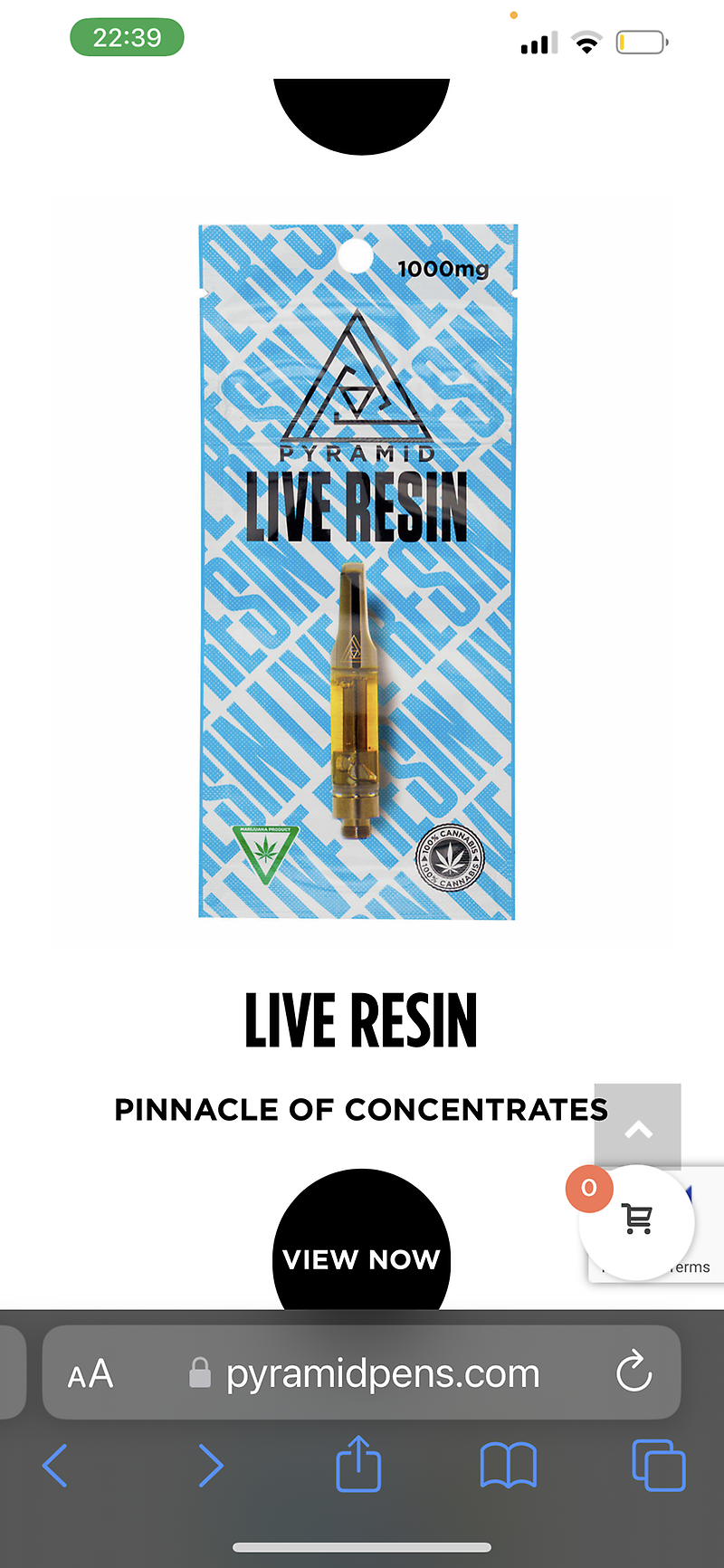724x1568 pixels.
Task: Show all open tabs
Action: click(658, 1466)
